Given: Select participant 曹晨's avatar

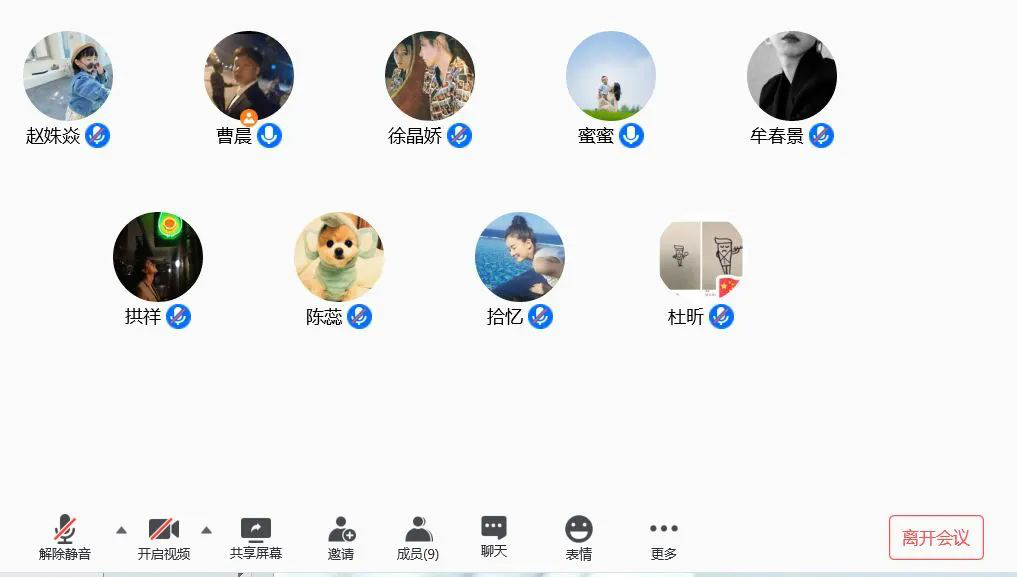Looking at the screenshot, I should pyautogui.click(x=249, y=76).
